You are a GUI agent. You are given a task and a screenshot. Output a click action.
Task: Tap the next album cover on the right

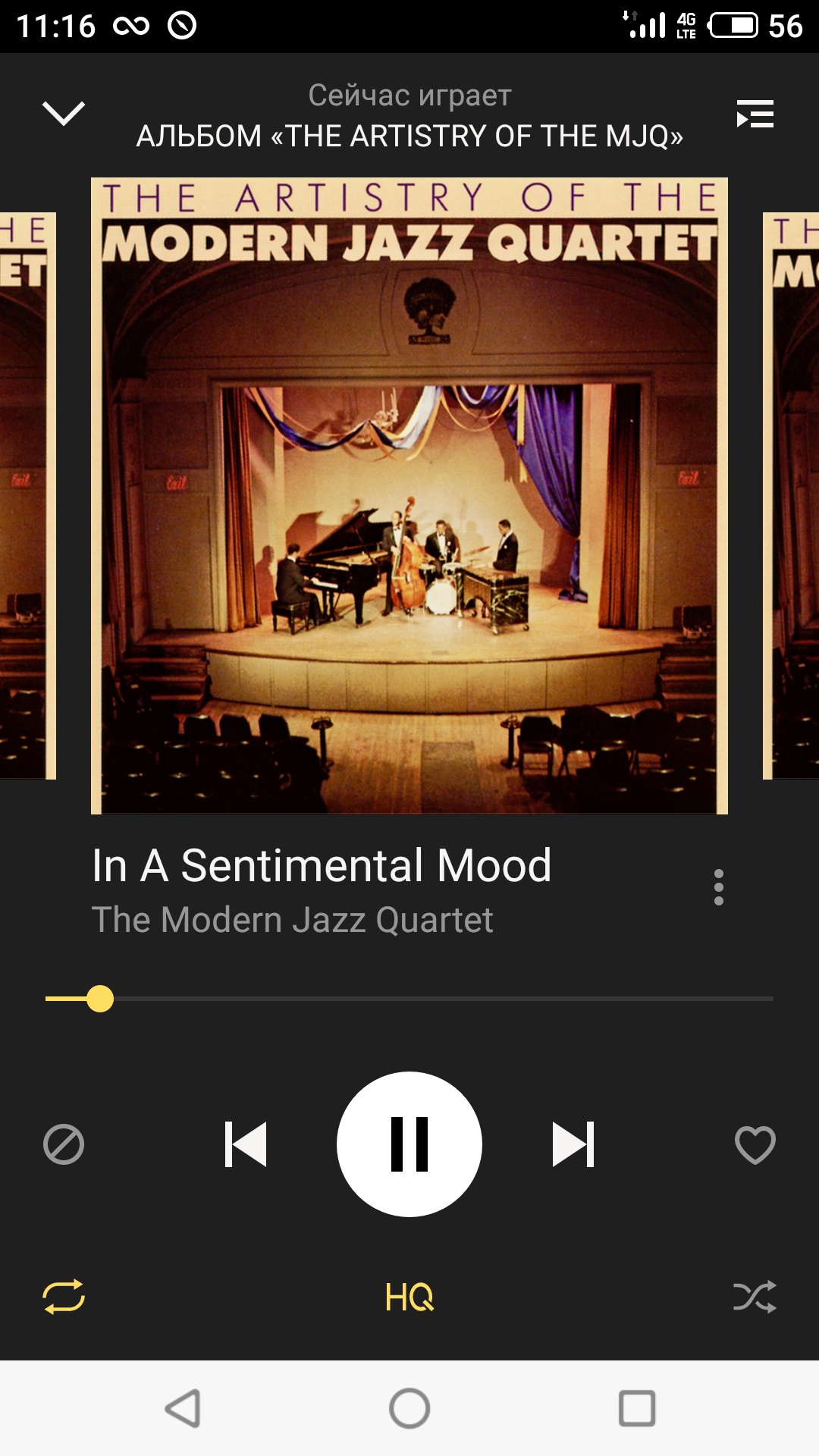coord(791,496)
